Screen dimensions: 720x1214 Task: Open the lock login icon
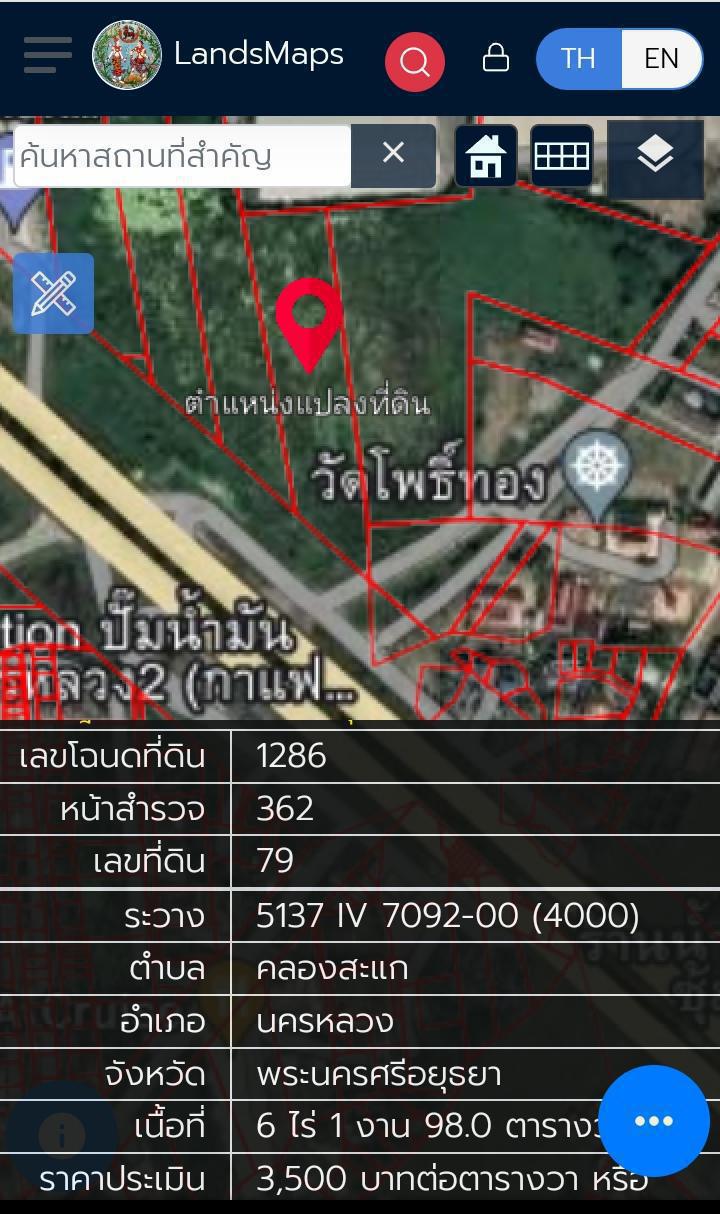pos(495,57)
